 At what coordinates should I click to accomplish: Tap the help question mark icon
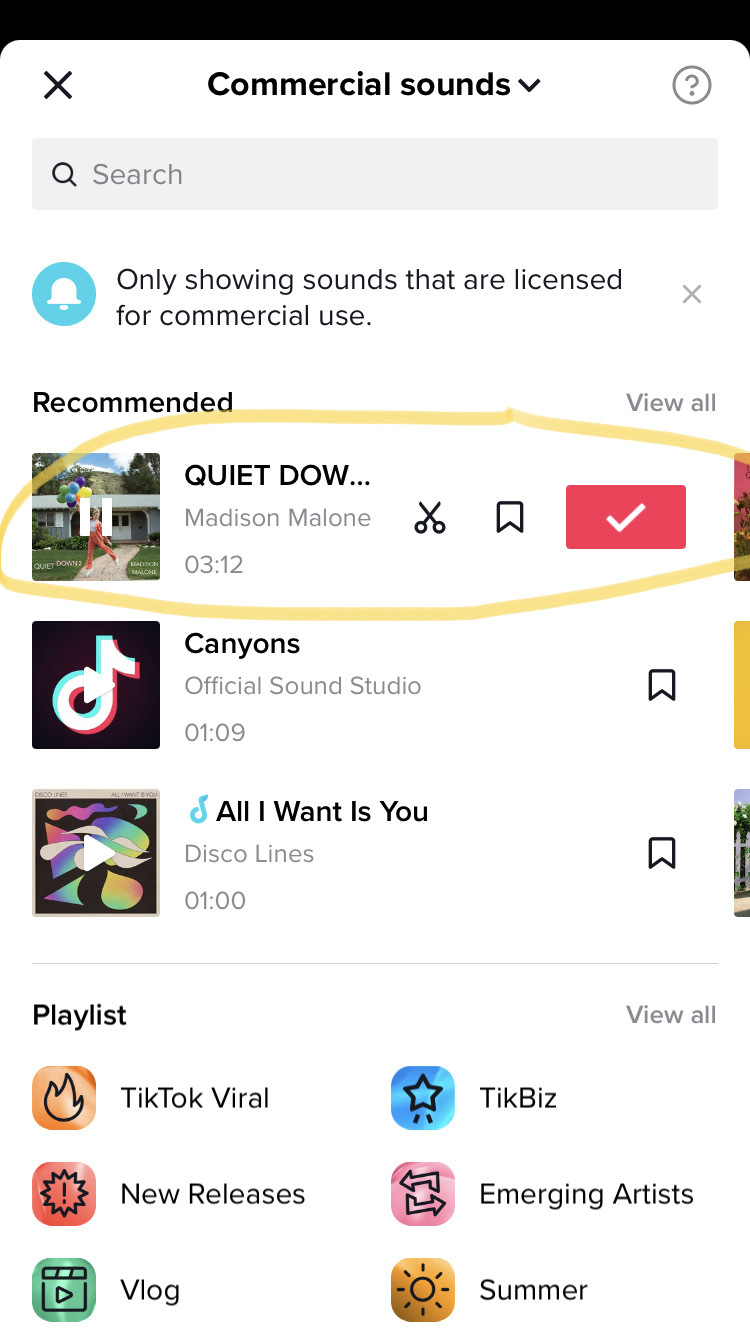click(x=691, y=85)
